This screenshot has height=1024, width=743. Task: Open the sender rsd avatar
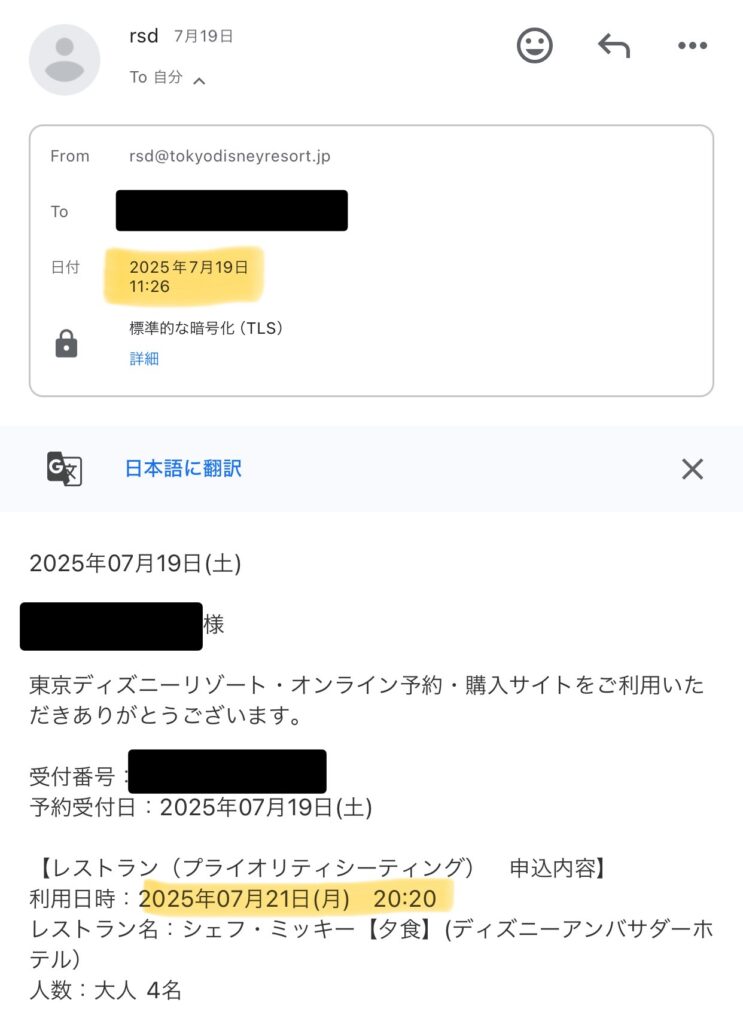click(x=65, y=60)
